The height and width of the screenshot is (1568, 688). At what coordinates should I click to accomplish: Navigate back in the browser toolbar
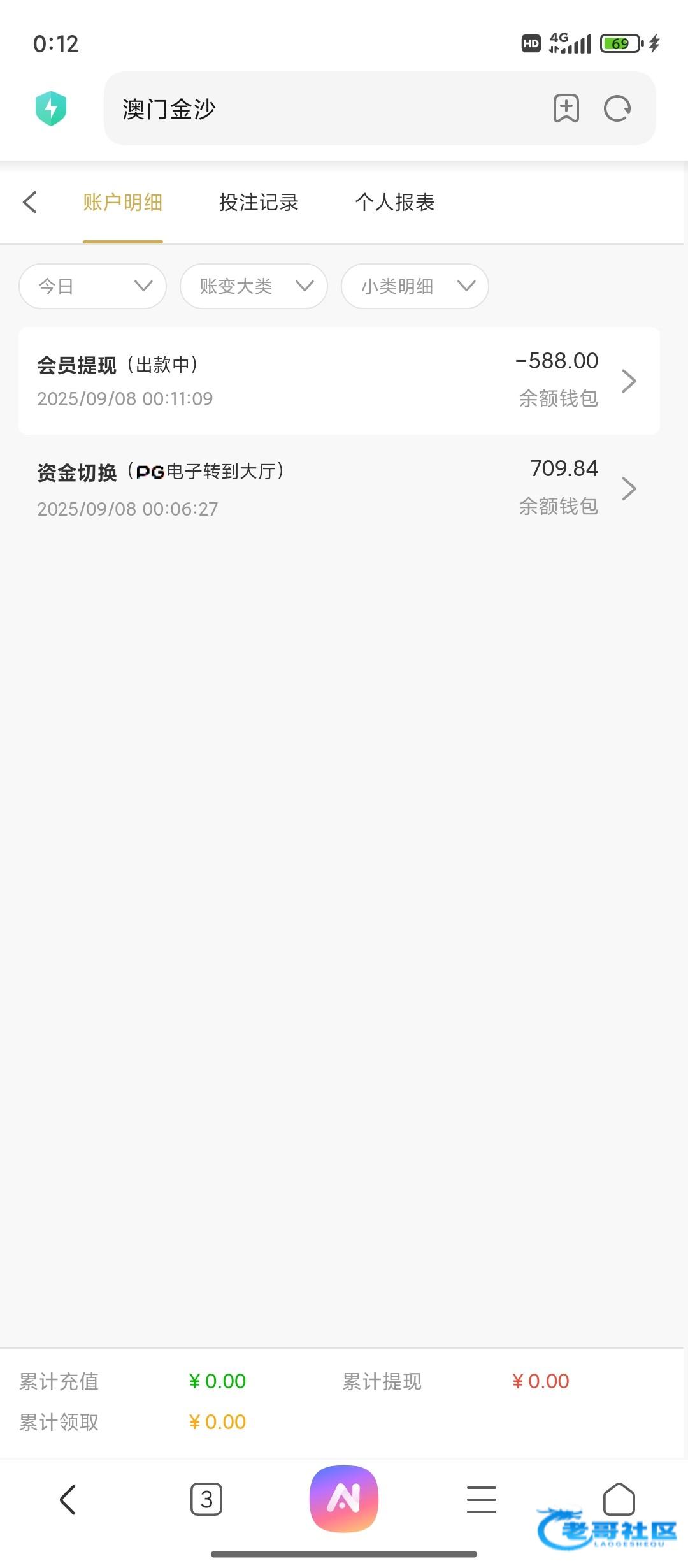point(68,1499)
